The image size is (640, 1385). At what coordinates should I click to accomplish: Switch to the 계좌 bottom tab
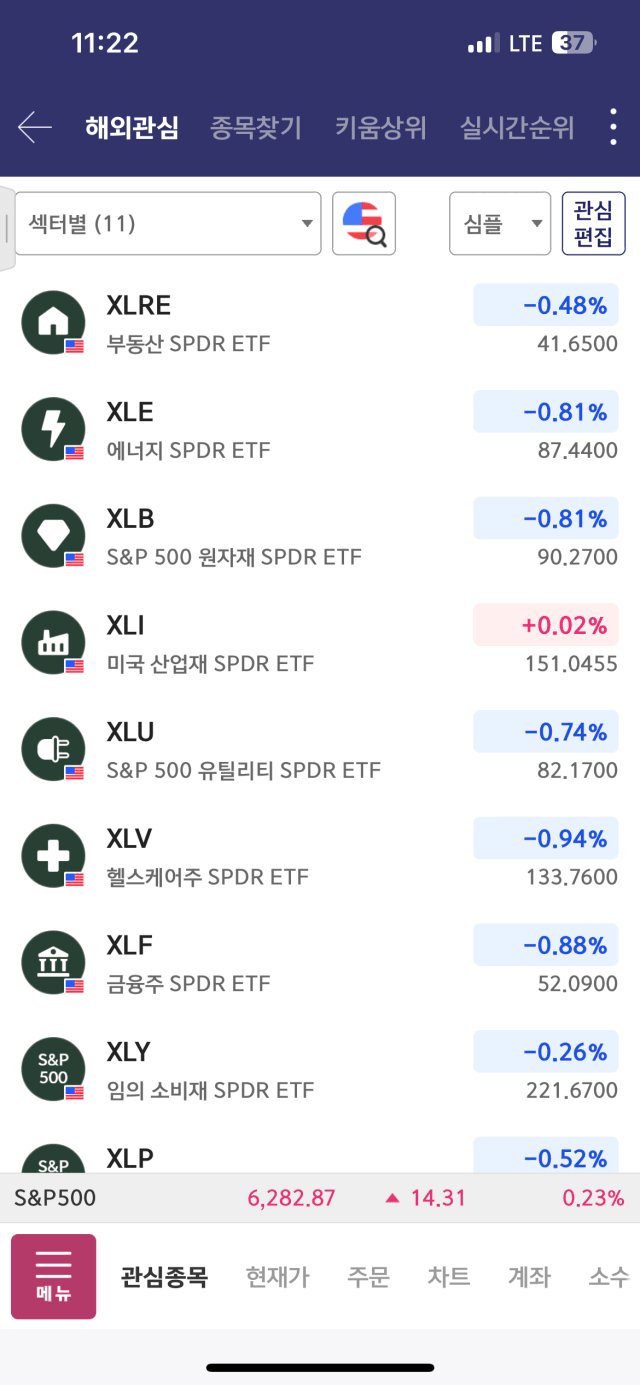(x=529, y=1277)
